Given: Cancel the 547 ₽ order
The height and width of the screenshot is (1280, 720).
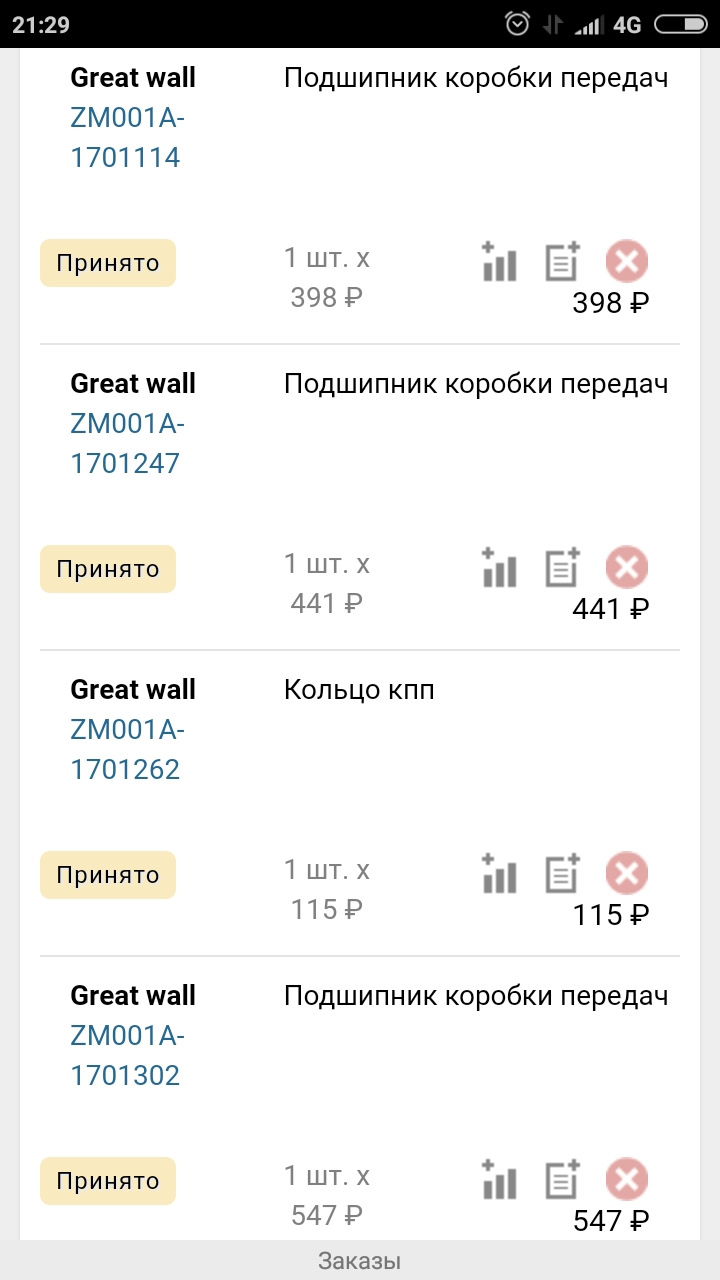Looking at the screenshot, I should 626,1178.
